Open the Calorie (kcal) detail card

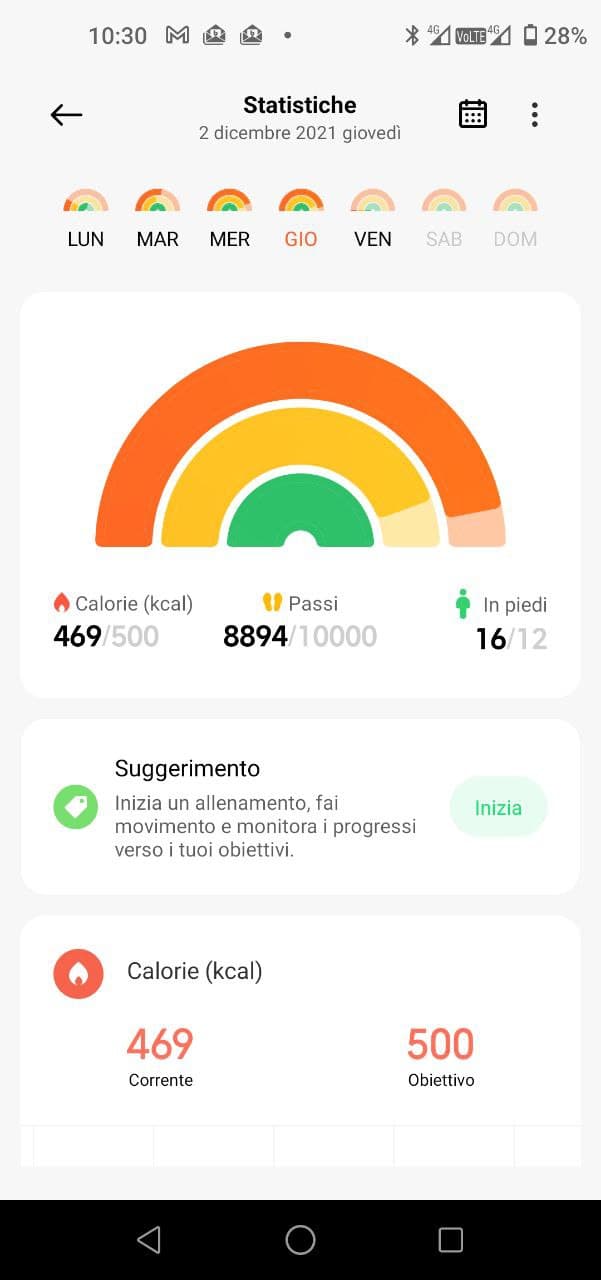pos(300,1041)
